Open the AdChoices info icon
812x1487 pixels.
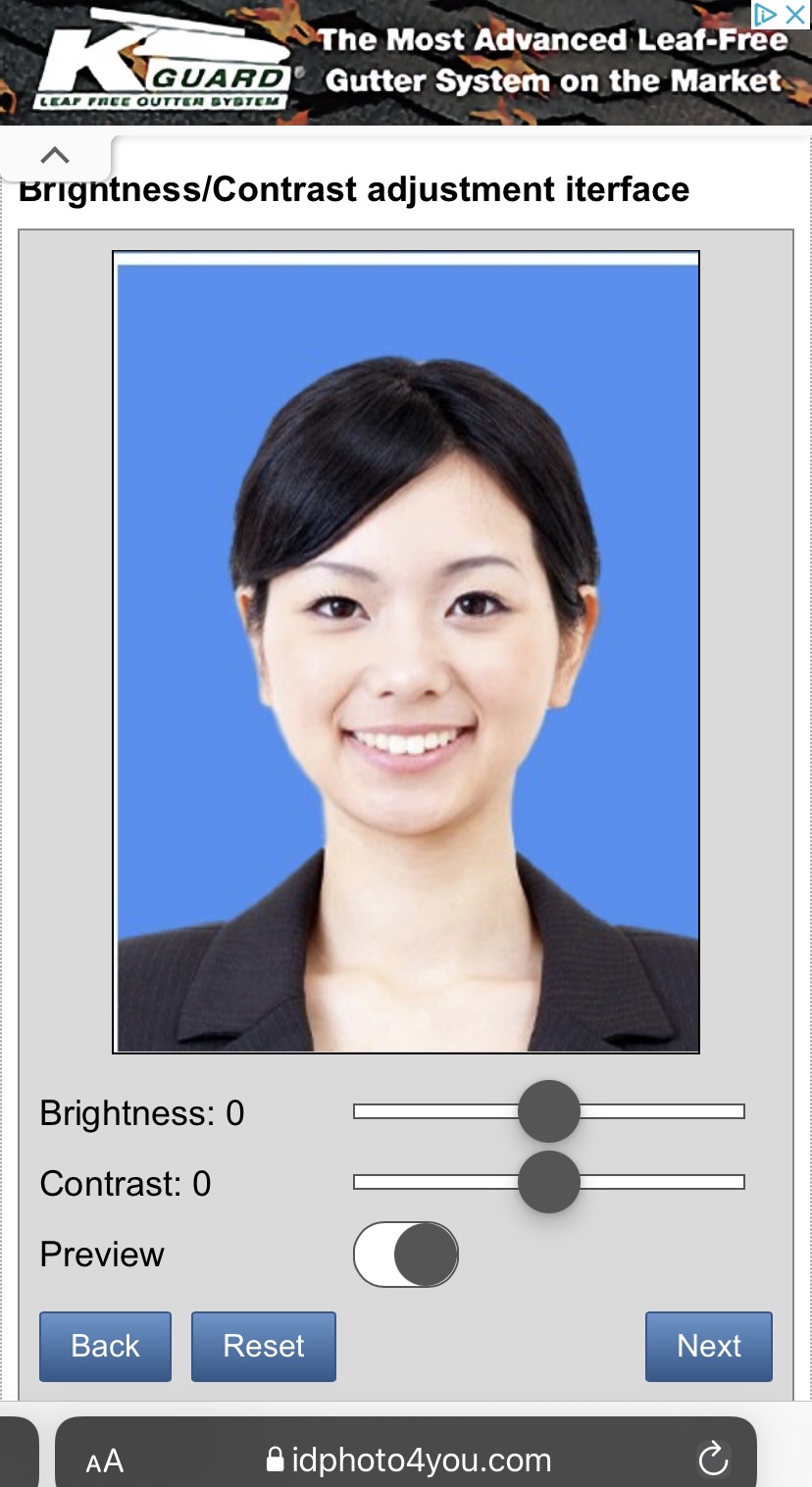click(x=767, y=14)
